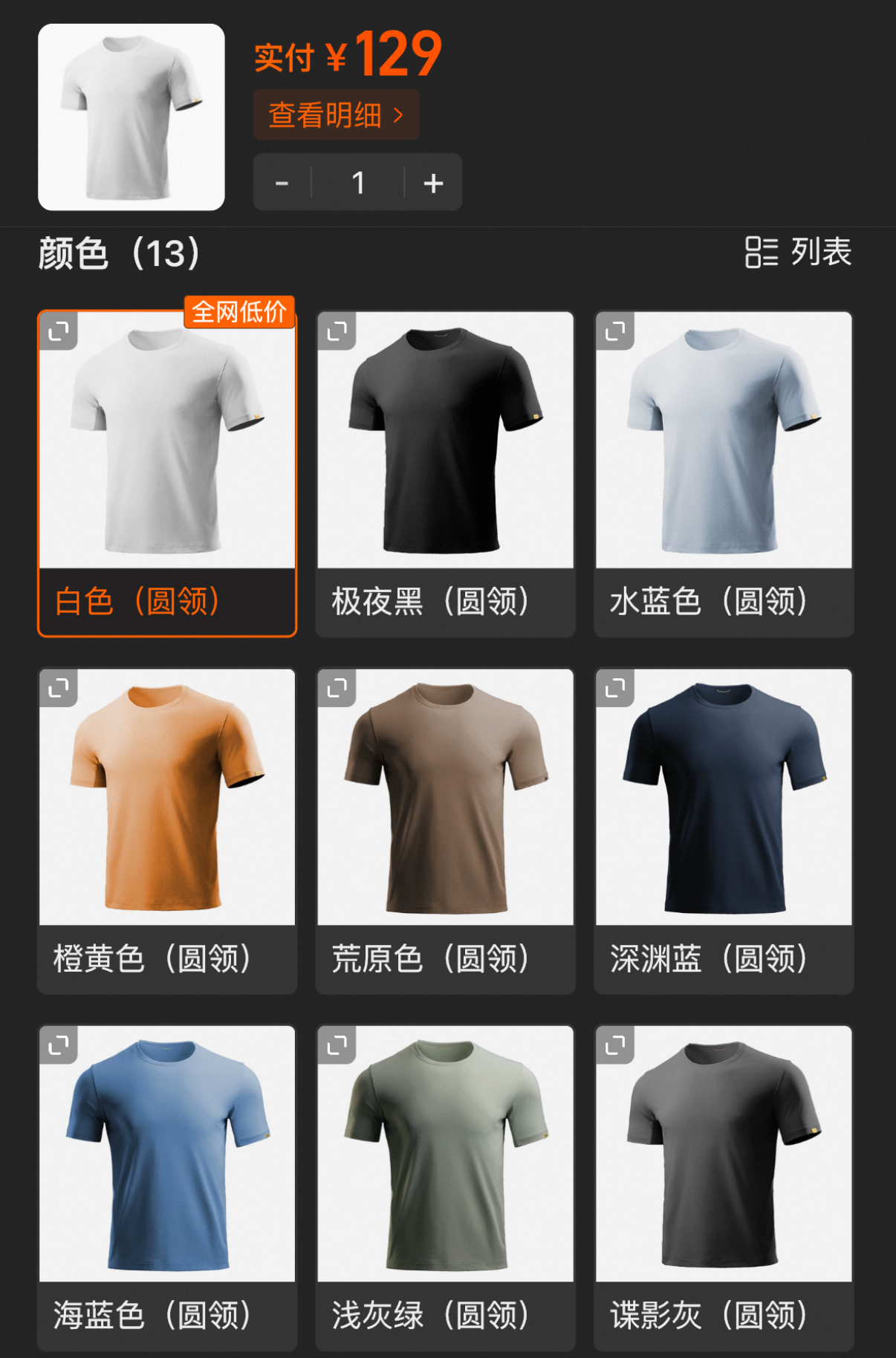This screenshot has height=1358, width=896.
Task: Enlarge the 橙黄色 shirt image
Action: pos(59,688)
